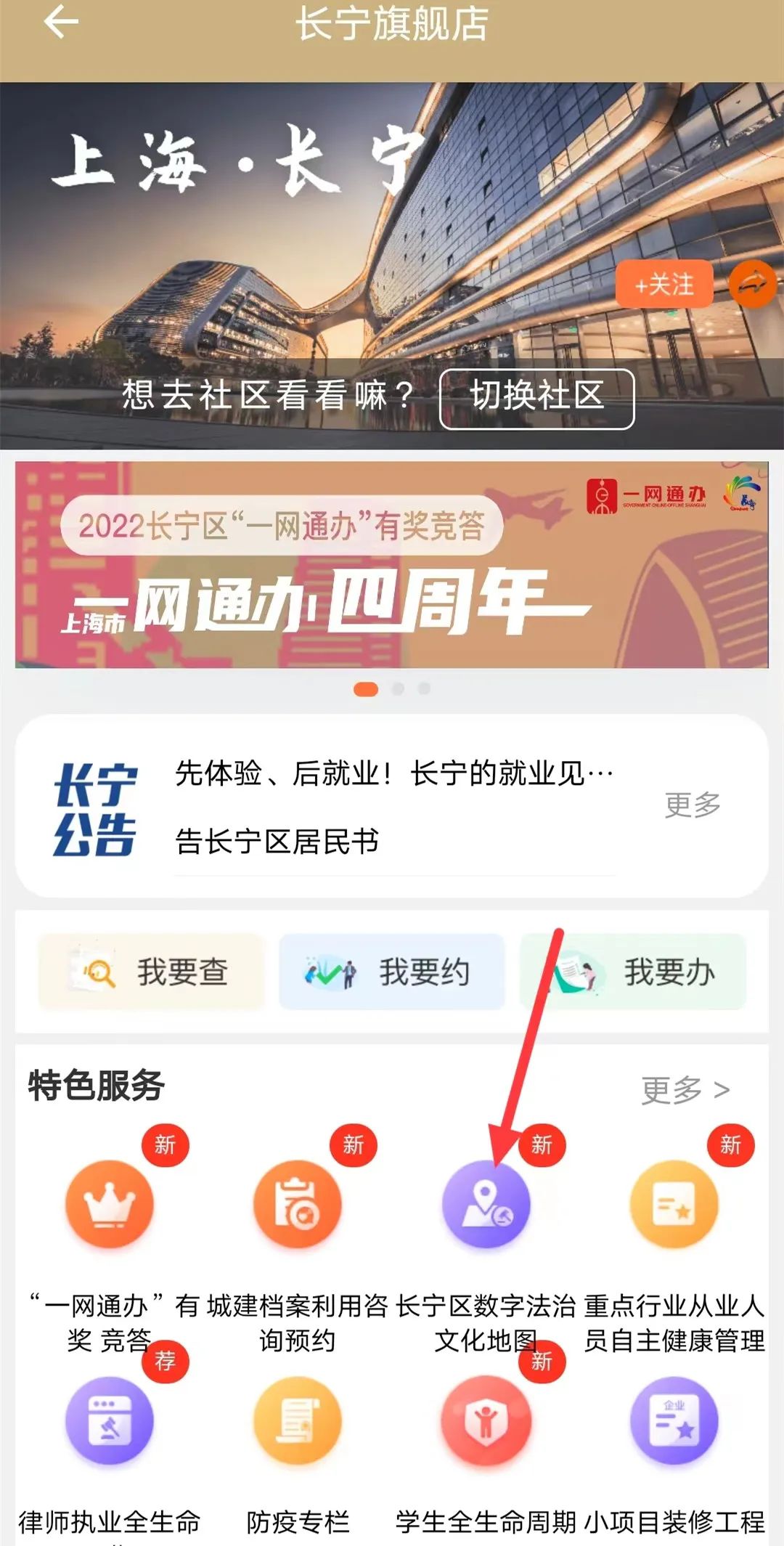The height and width of the screenshot is (1546, 784).
Task: Open the 一网通办有奖竞答 service
Action: click(x=109, y=1204)
